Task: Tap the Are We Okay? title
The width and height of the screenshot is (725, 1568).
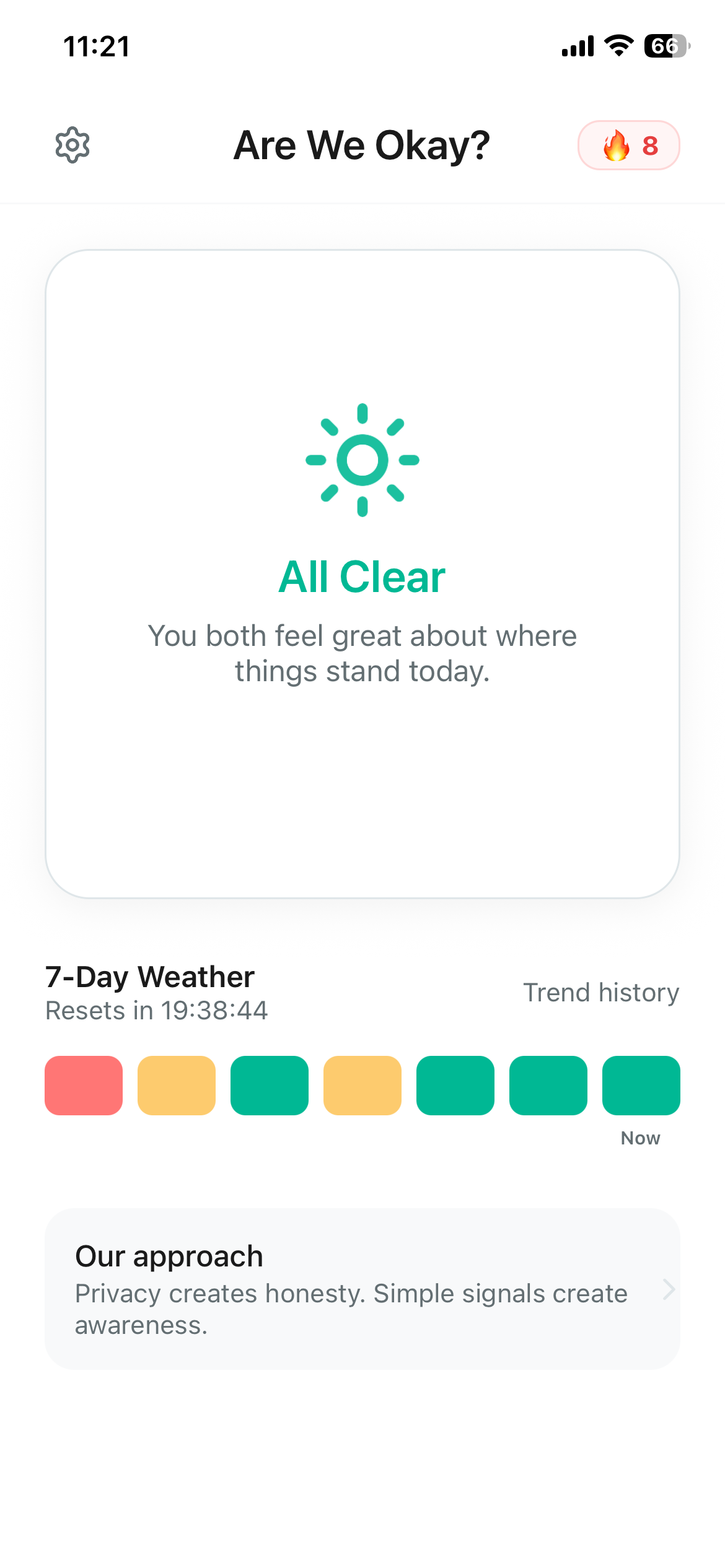Action: [361, 145]
